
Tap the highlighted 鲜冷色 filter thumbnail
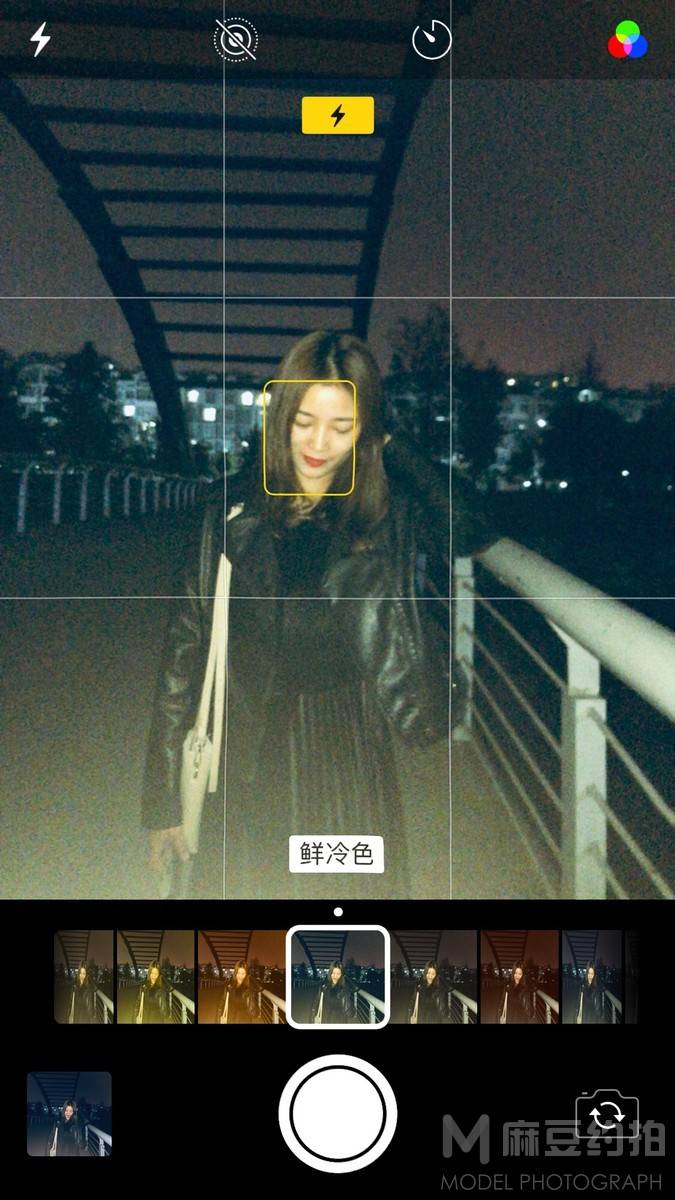[x=338, y=977]
